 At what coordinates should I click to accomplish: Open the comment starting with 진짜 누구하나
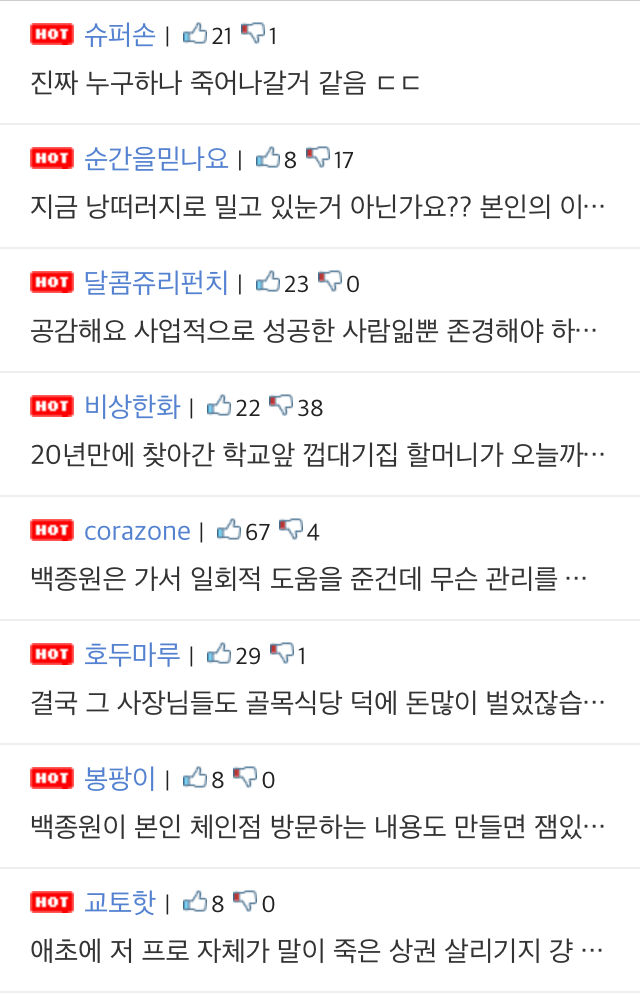point(226,82)
